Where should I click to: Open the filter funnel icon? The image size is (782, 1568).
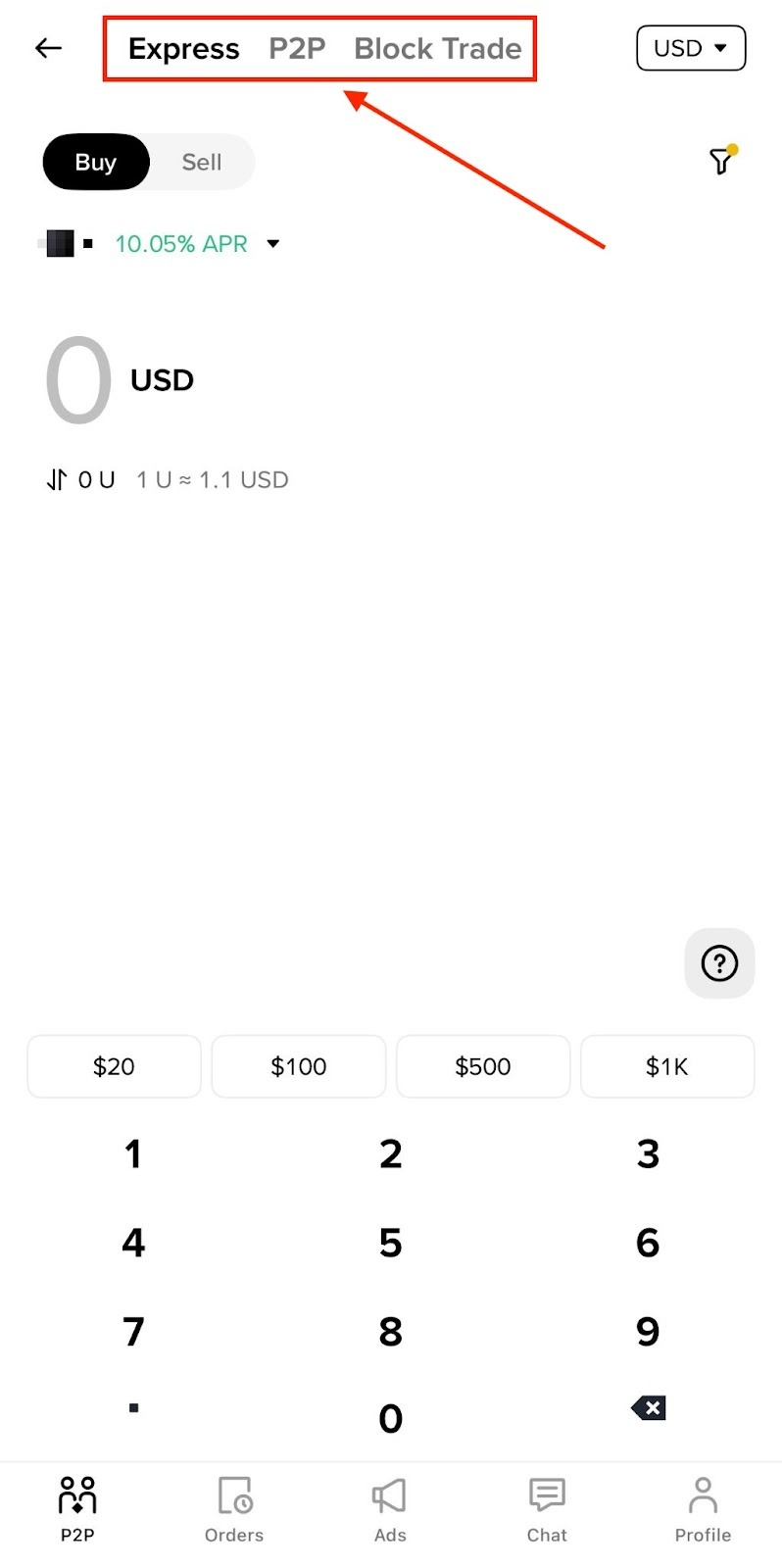click(720, 161)
